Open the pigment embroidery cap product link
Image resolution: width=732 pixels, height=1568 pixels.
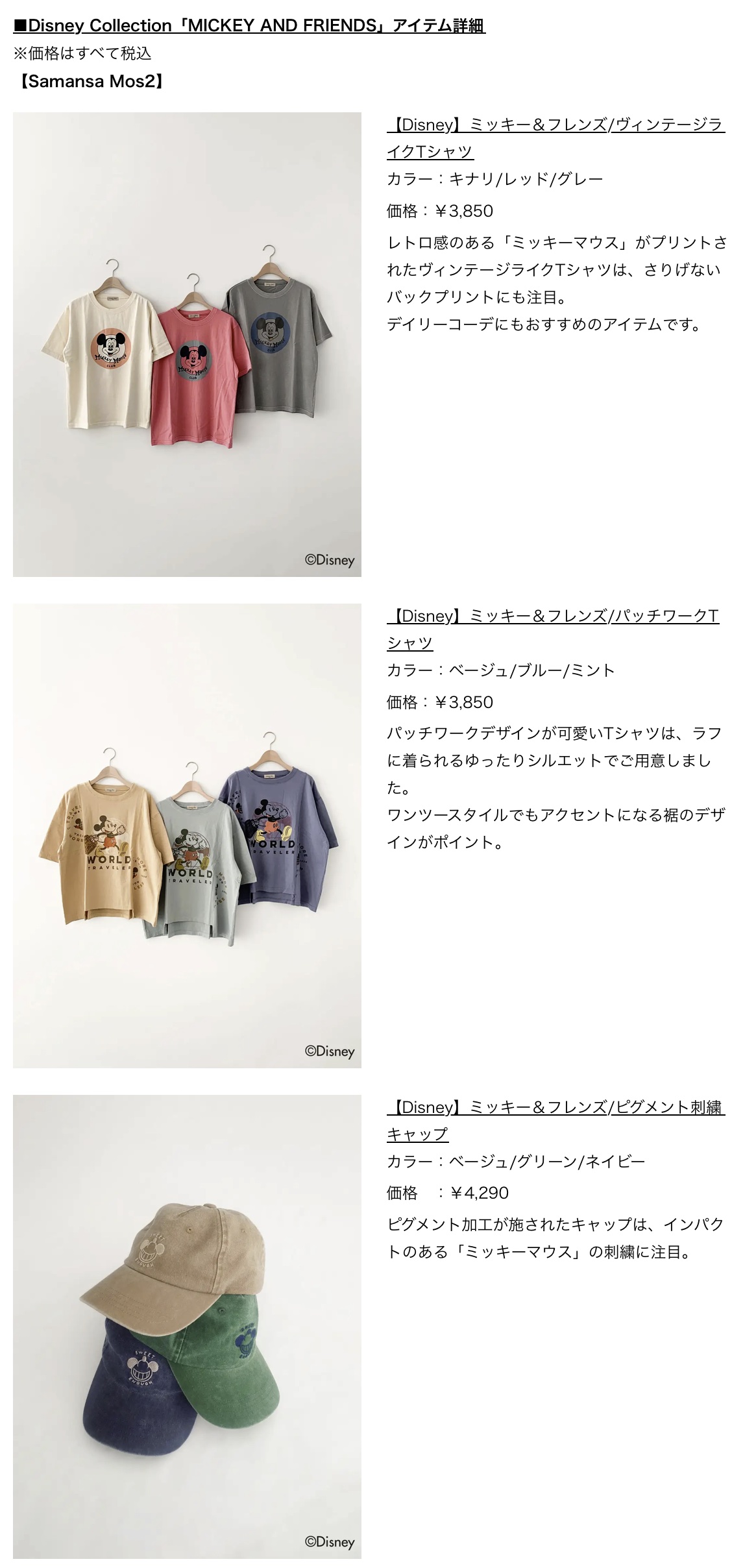pos(555,1107)
